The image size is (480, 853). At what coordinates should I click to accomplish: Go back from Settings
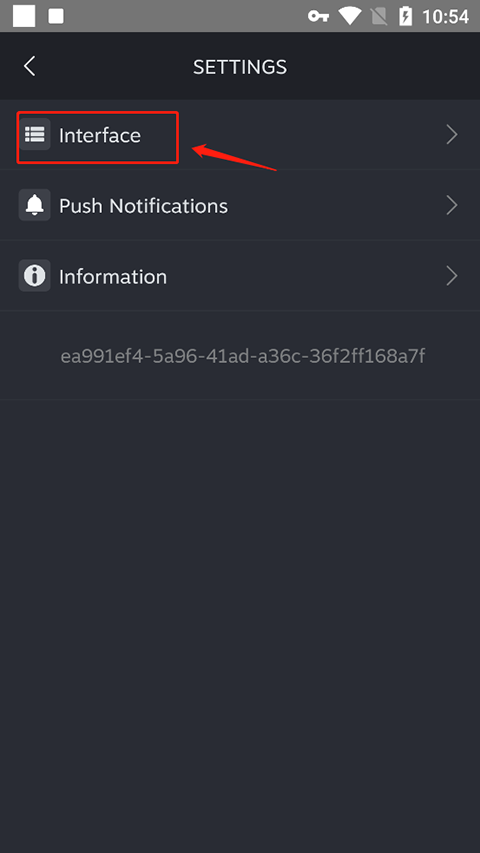(x=29, y=66)
